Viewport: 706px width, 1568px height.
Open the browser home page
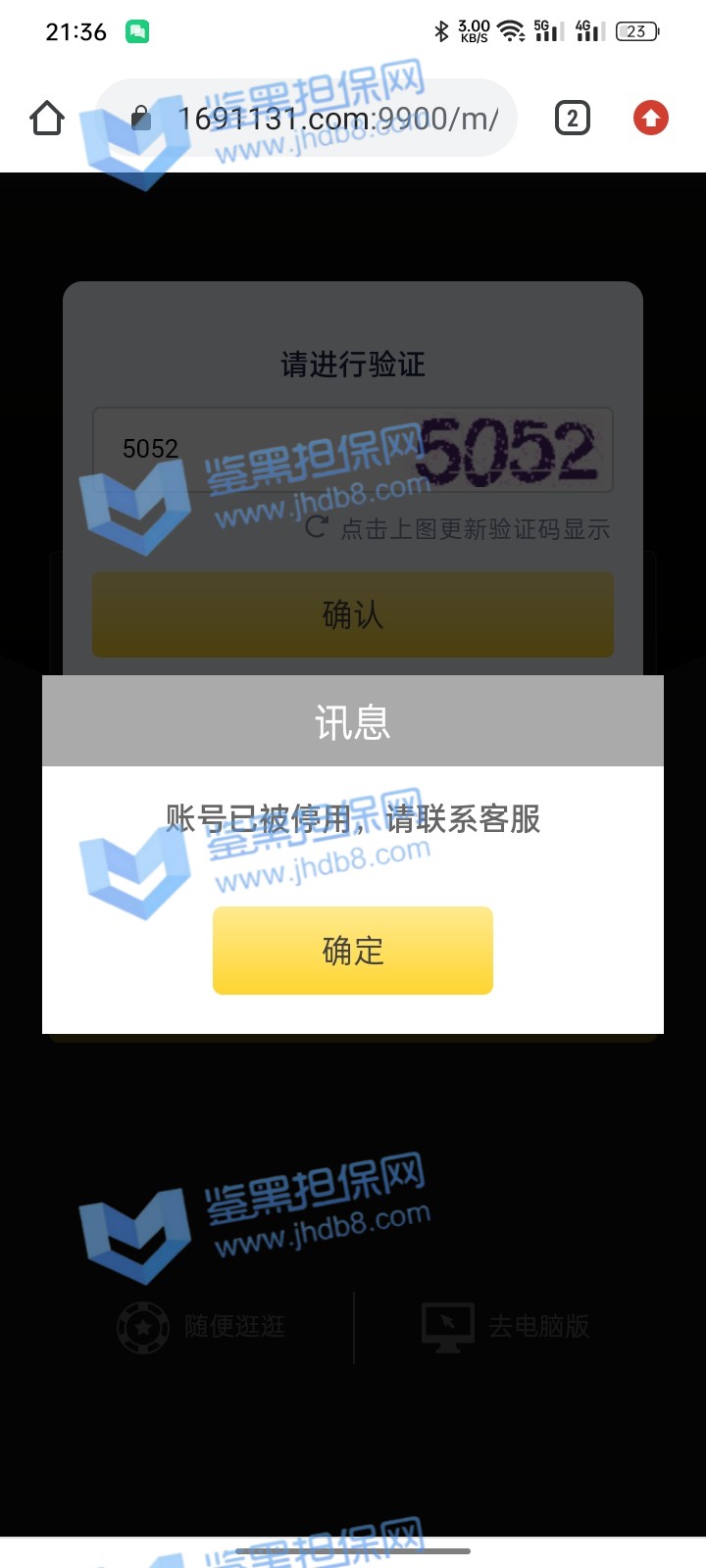pos(47,119)
